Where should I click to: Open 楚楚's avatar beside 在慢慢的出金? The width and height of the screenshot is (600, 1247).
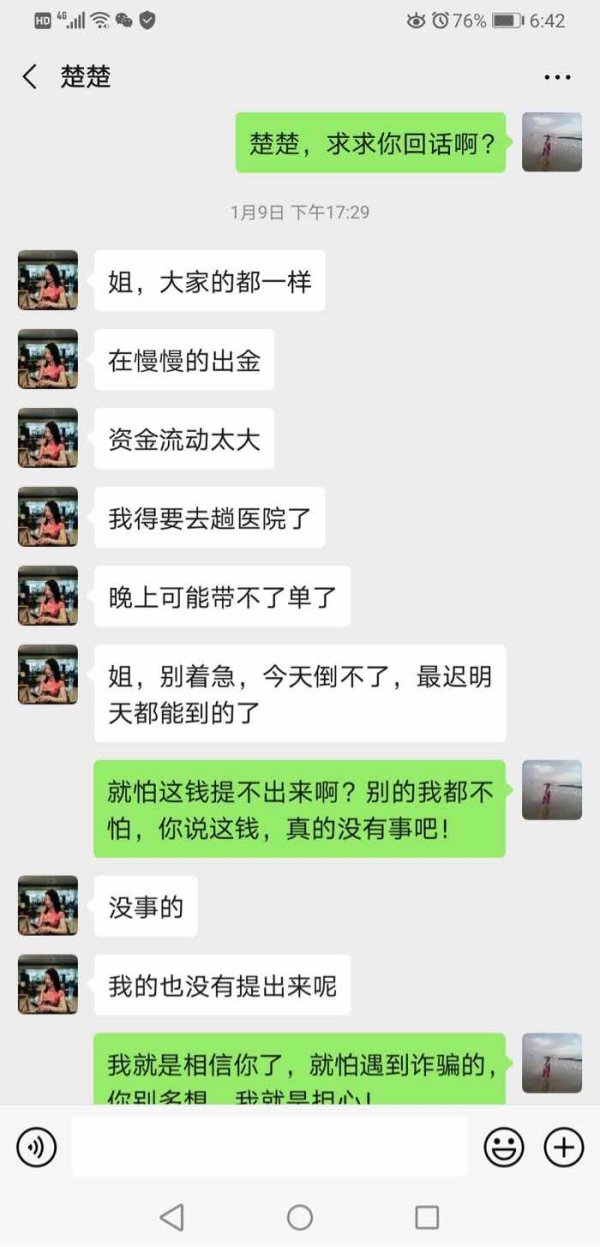[48, 359]
